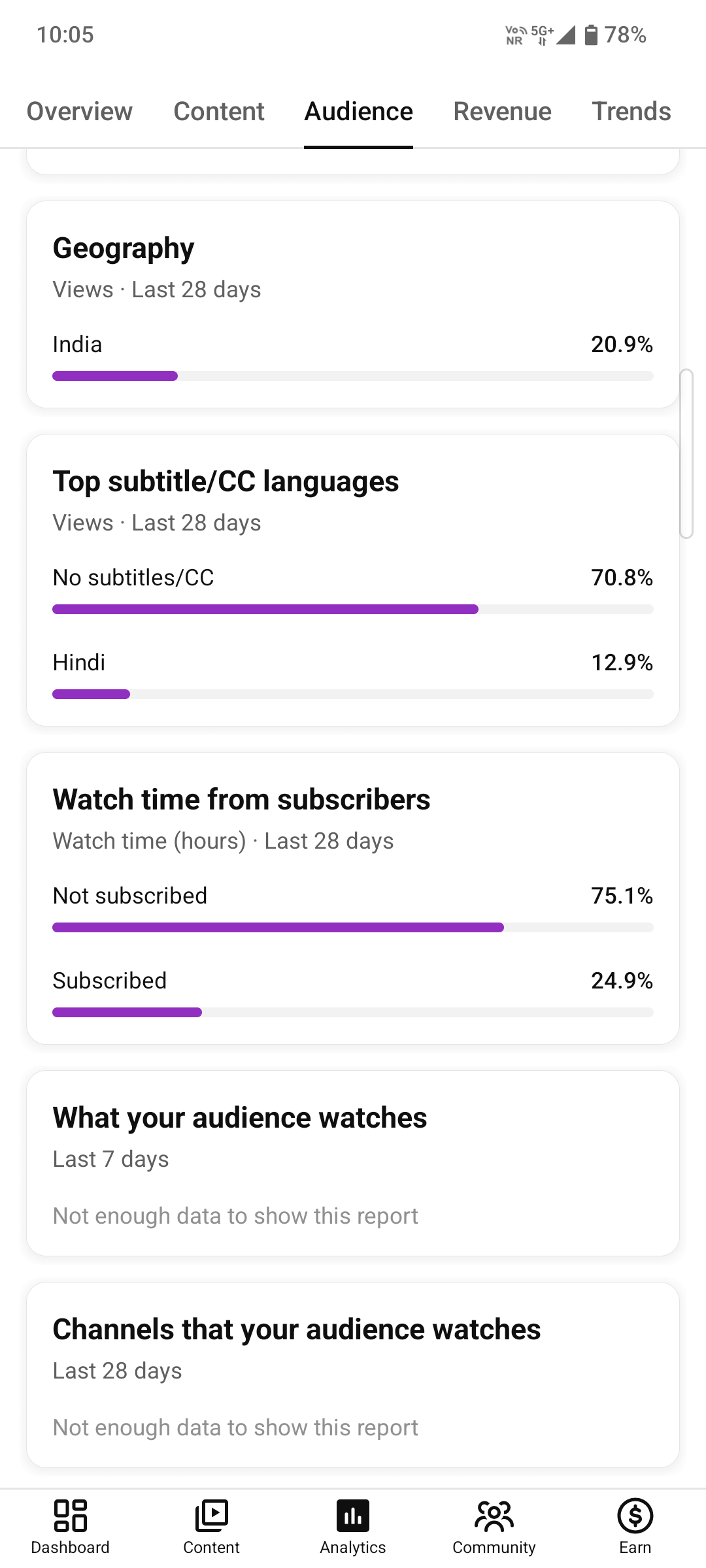Go to Content in bottom navigation
Image resolution: width=706 pixels, height=1568 pixels.
point(212,1527)
